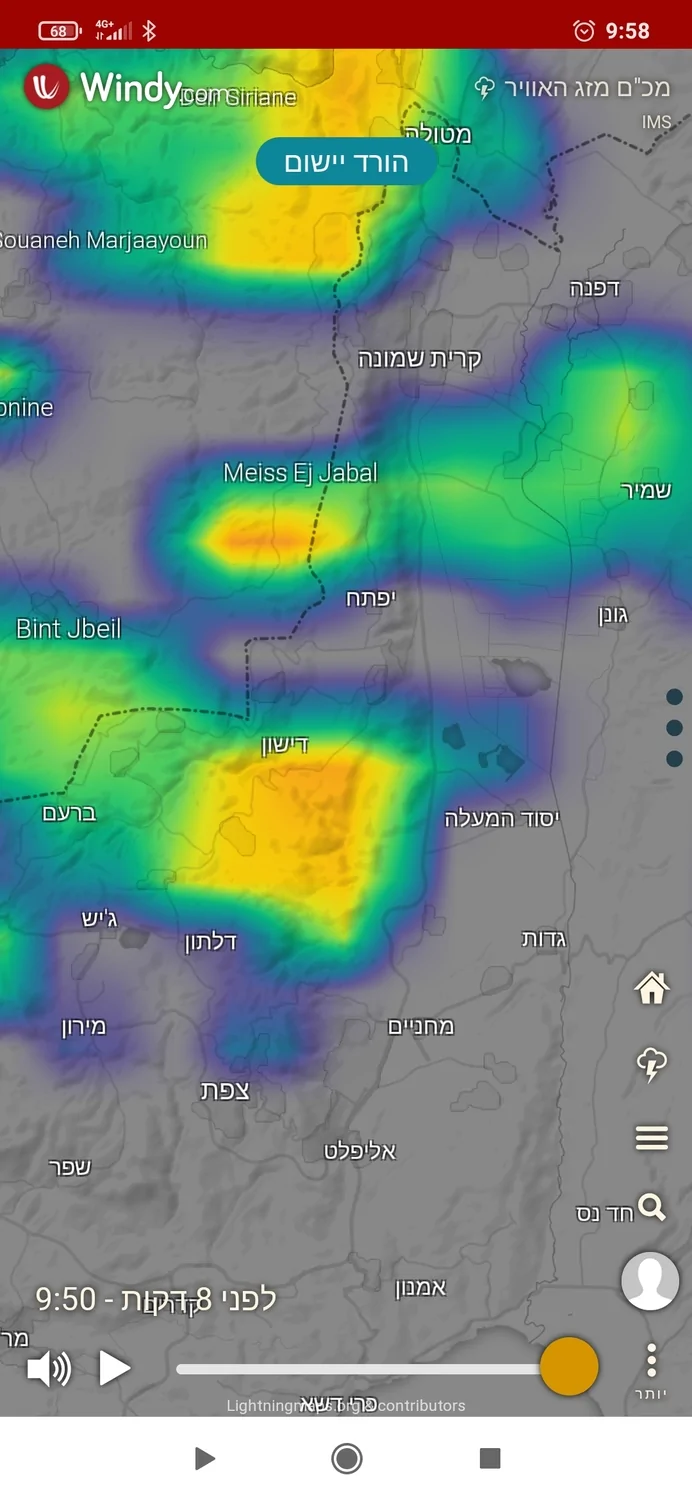Tap the orange timeline slider handle

click(x=569, y=1367)
